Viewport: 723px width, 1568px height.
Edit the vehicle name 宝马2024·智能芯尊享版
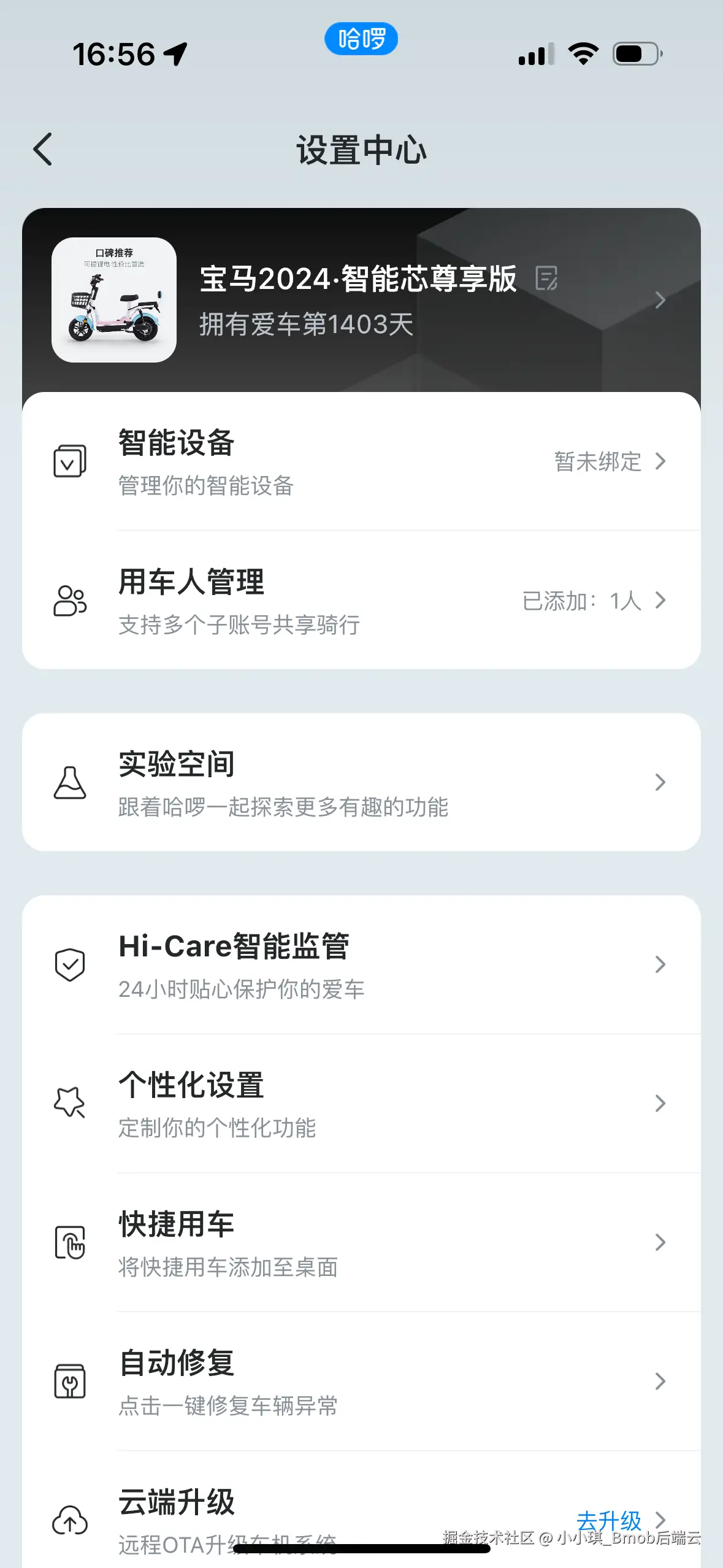[x=546, y=279]
